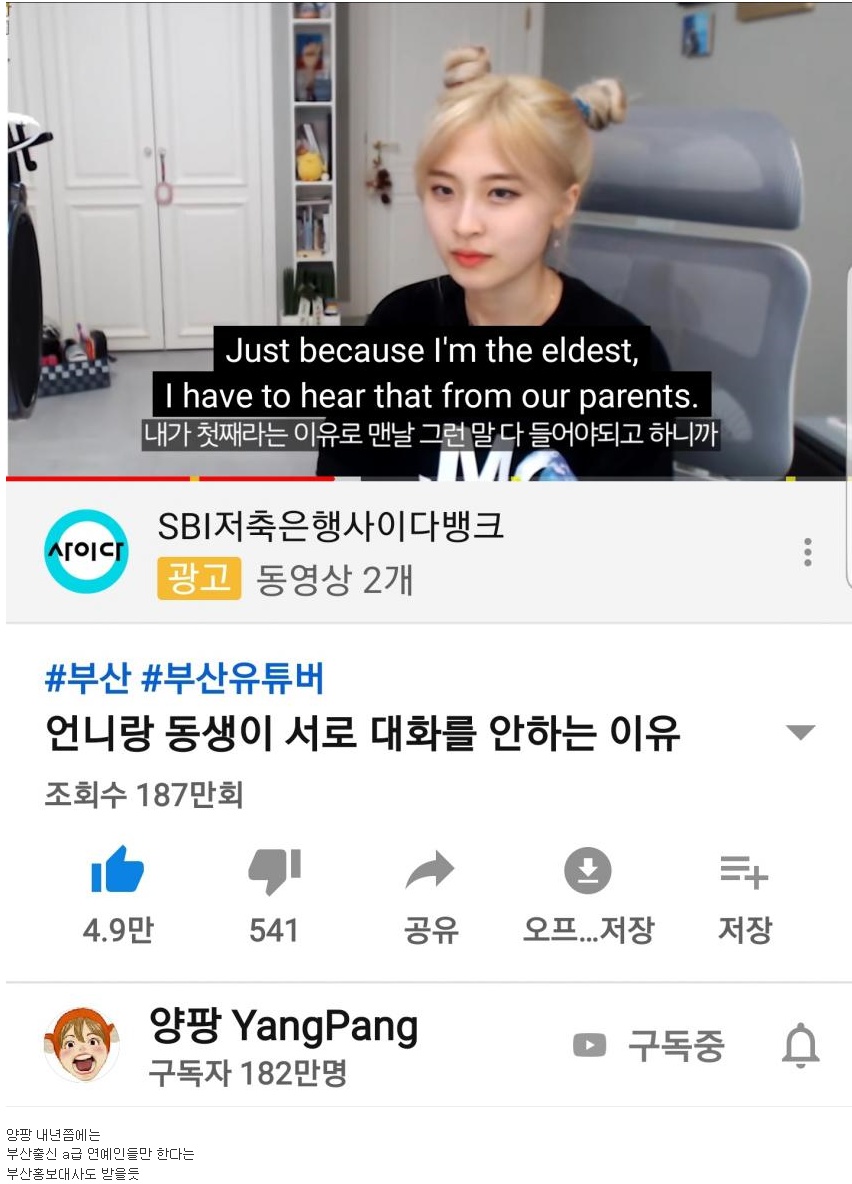Open the #부산 hashtag
Image resolution: width=852 pixels, height=1184 pixels.
[87, 679]
